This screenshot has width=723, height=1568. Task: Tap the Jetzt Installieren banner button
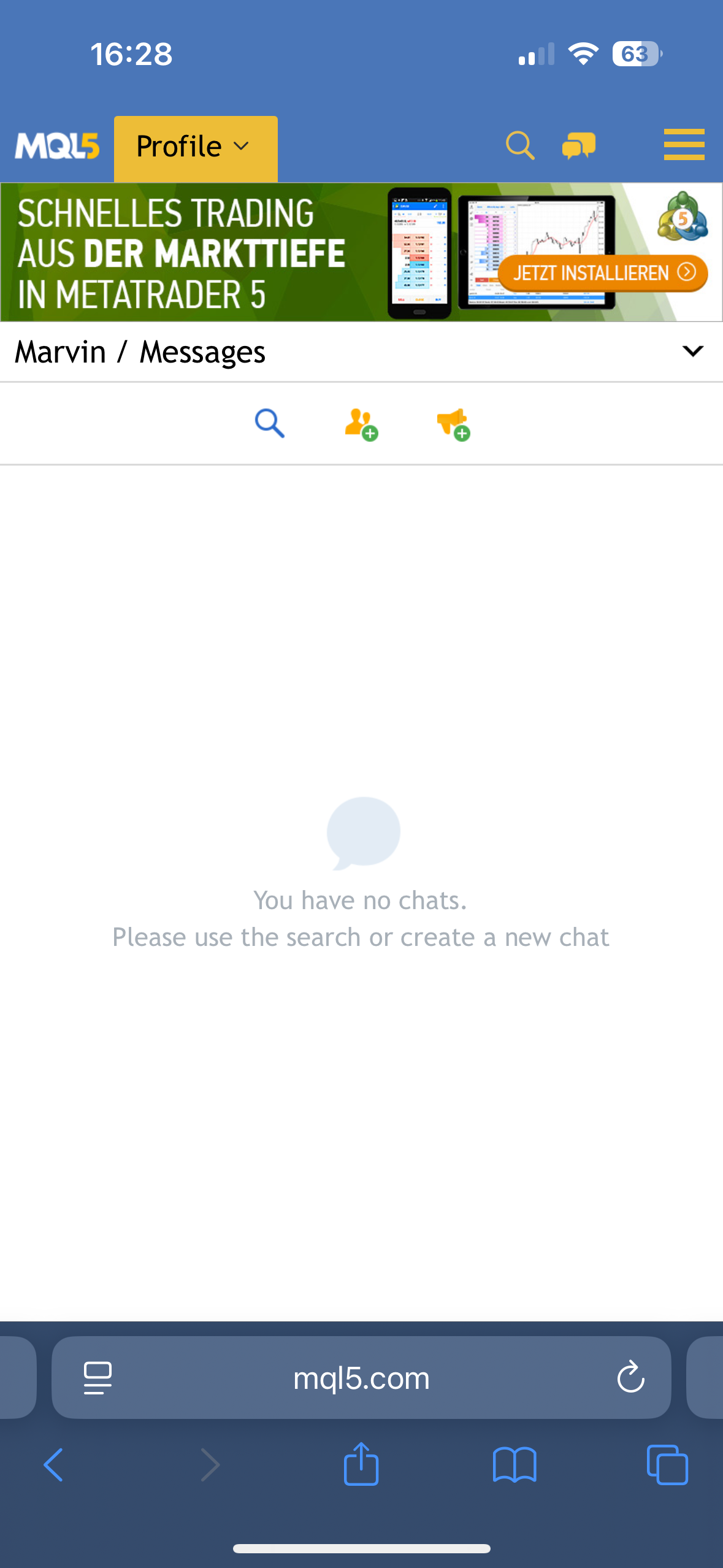[x=603, y=272]
